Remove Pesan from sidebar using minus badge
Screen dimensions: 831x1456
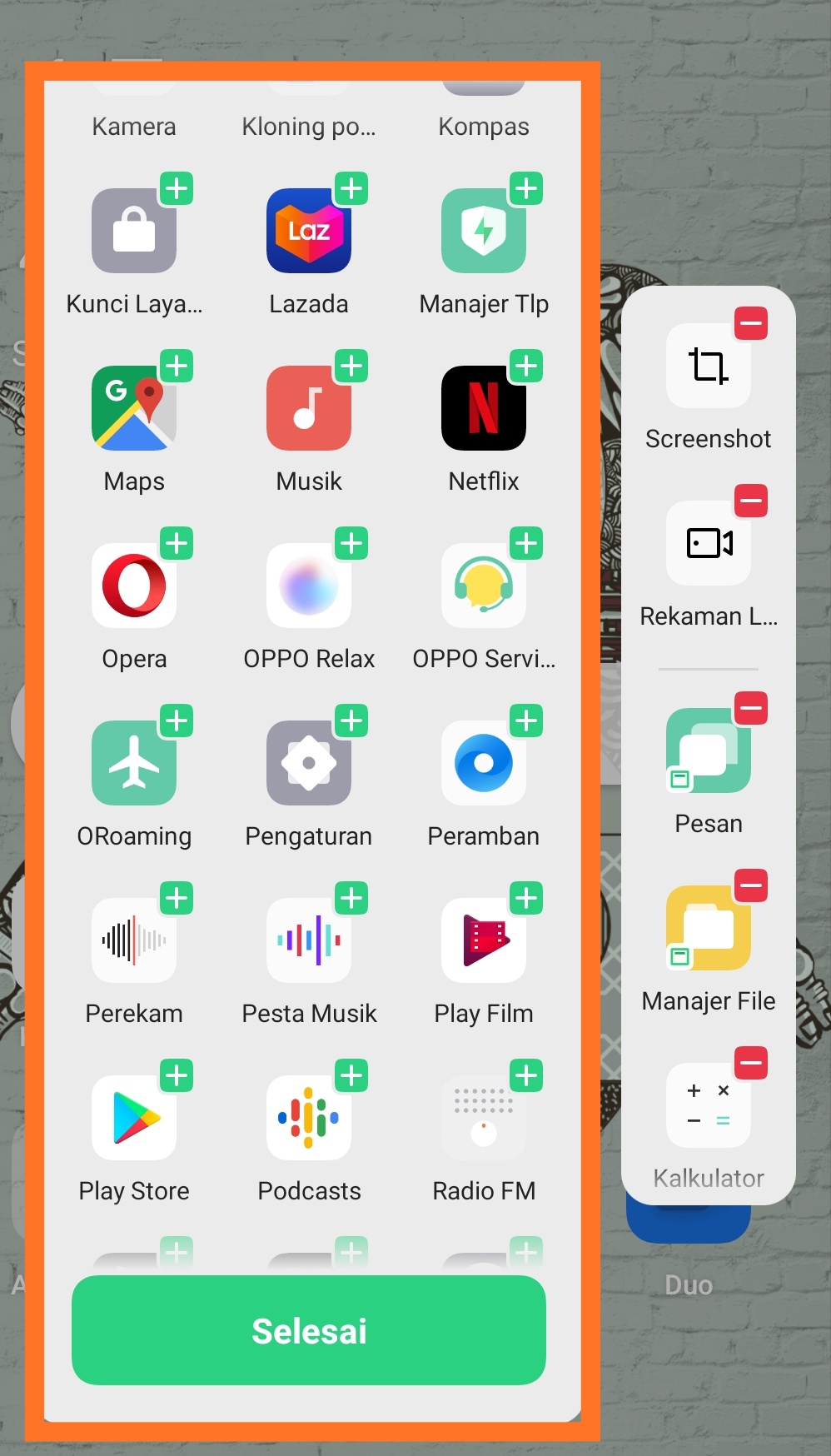[751, 709]
